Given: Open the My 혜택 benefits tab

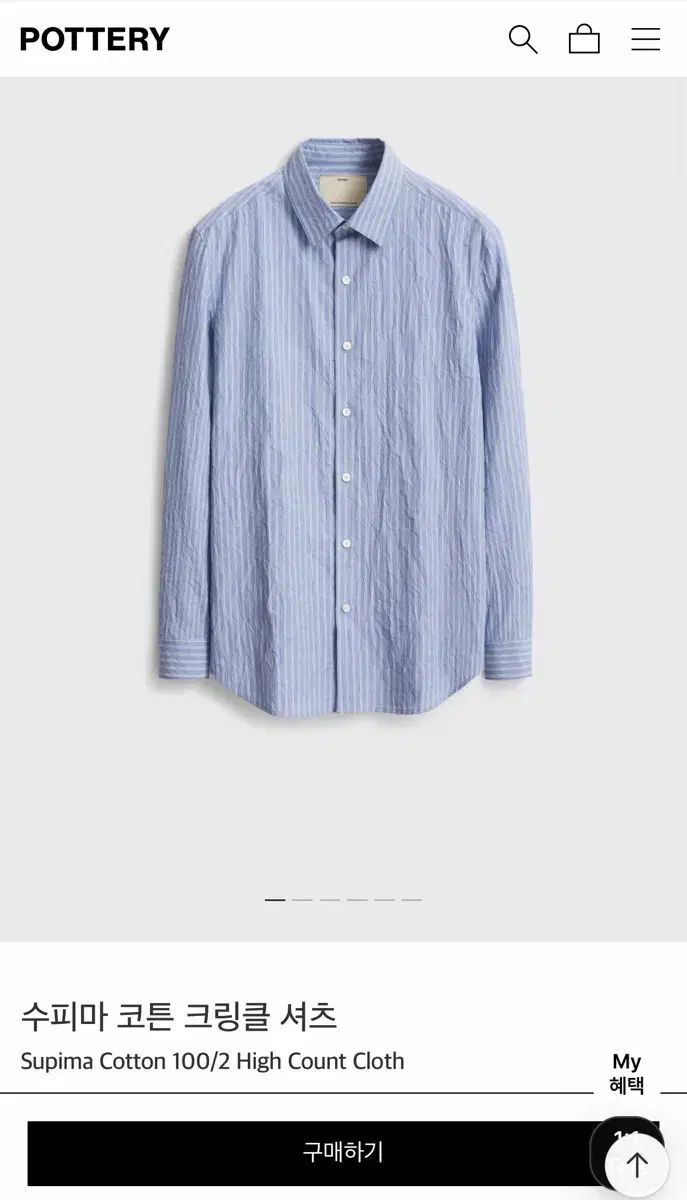Looking at the screenshot, I should pos(627,1073).
